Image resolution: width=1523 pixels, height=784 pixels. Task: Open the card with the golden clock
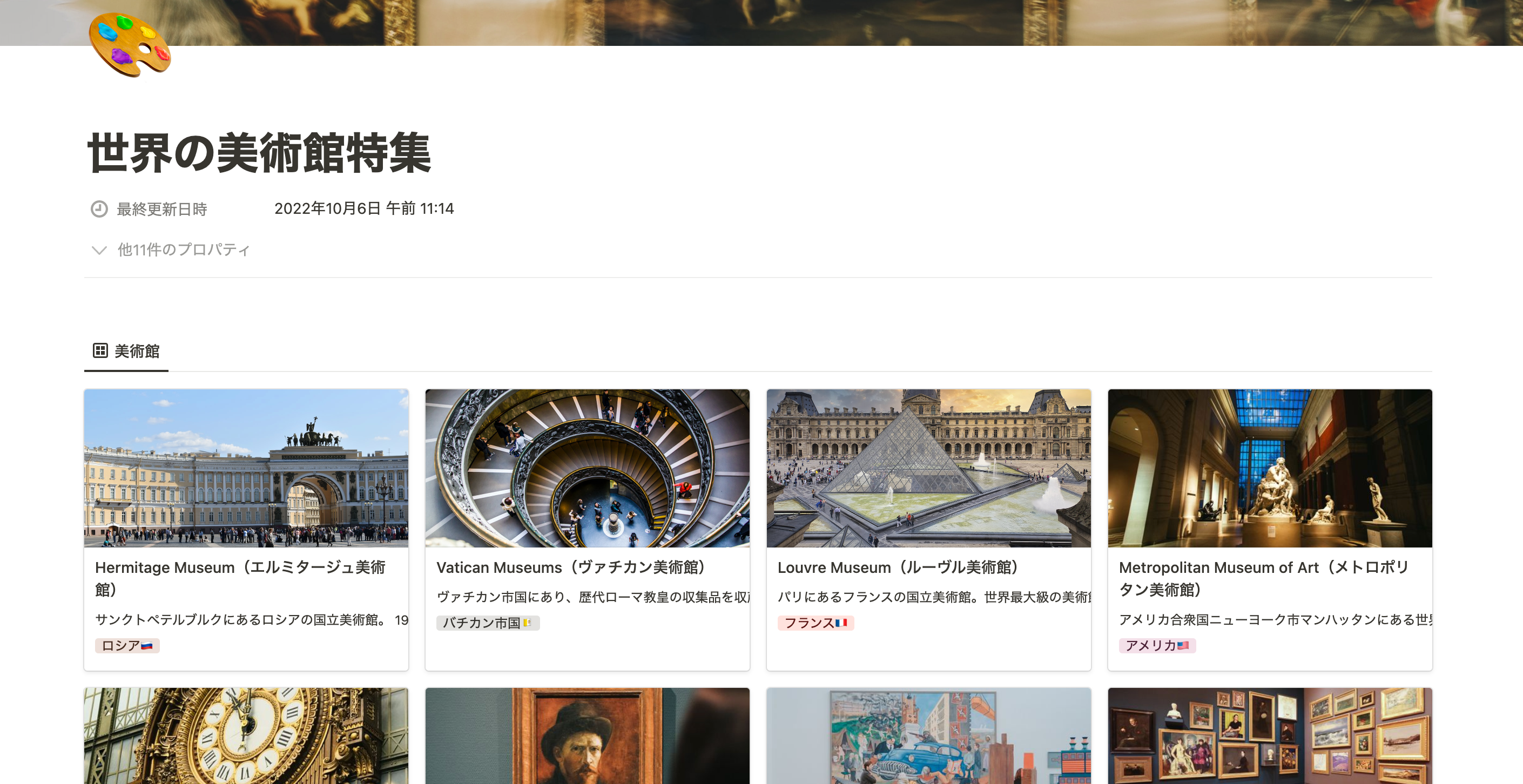[246, 736]
